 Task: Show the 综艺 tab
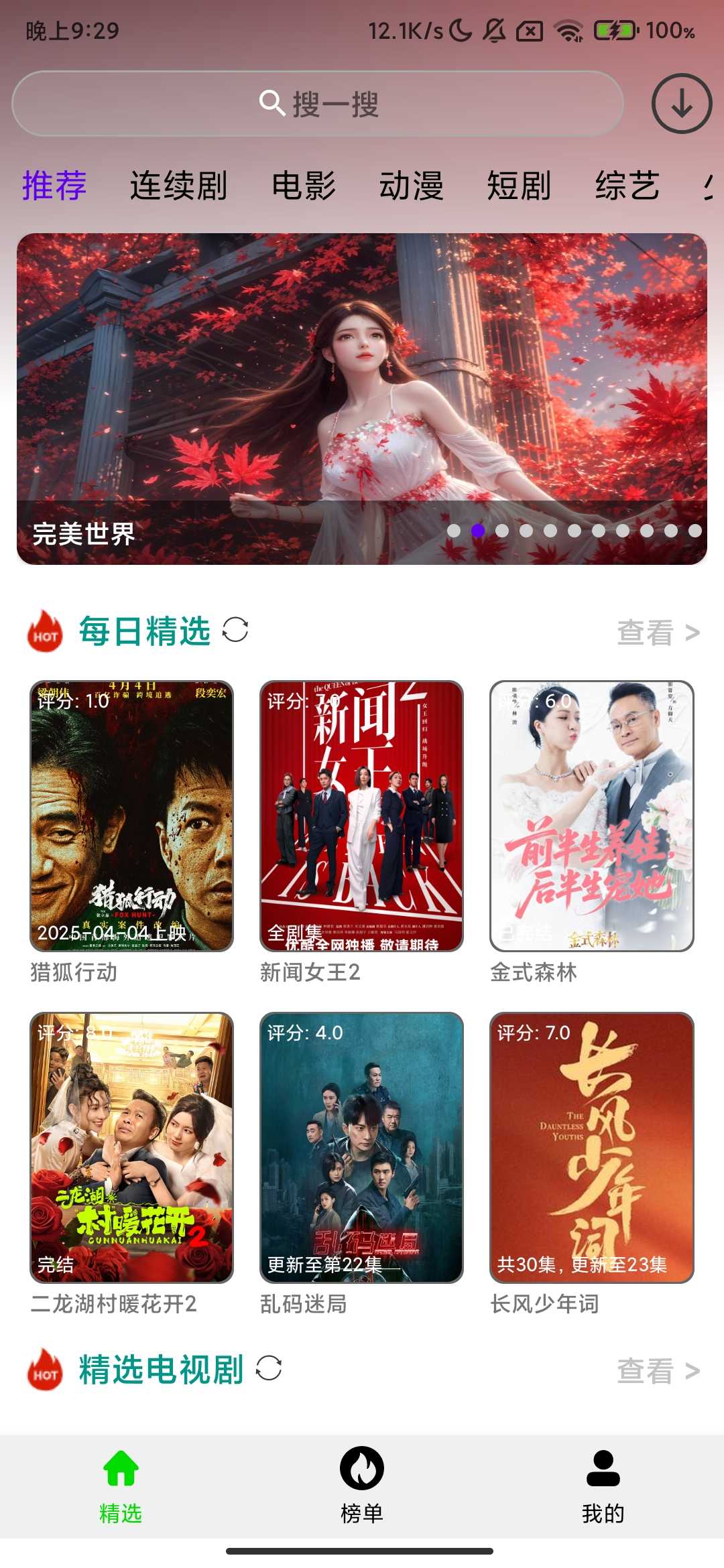click(x=627, y=186)
